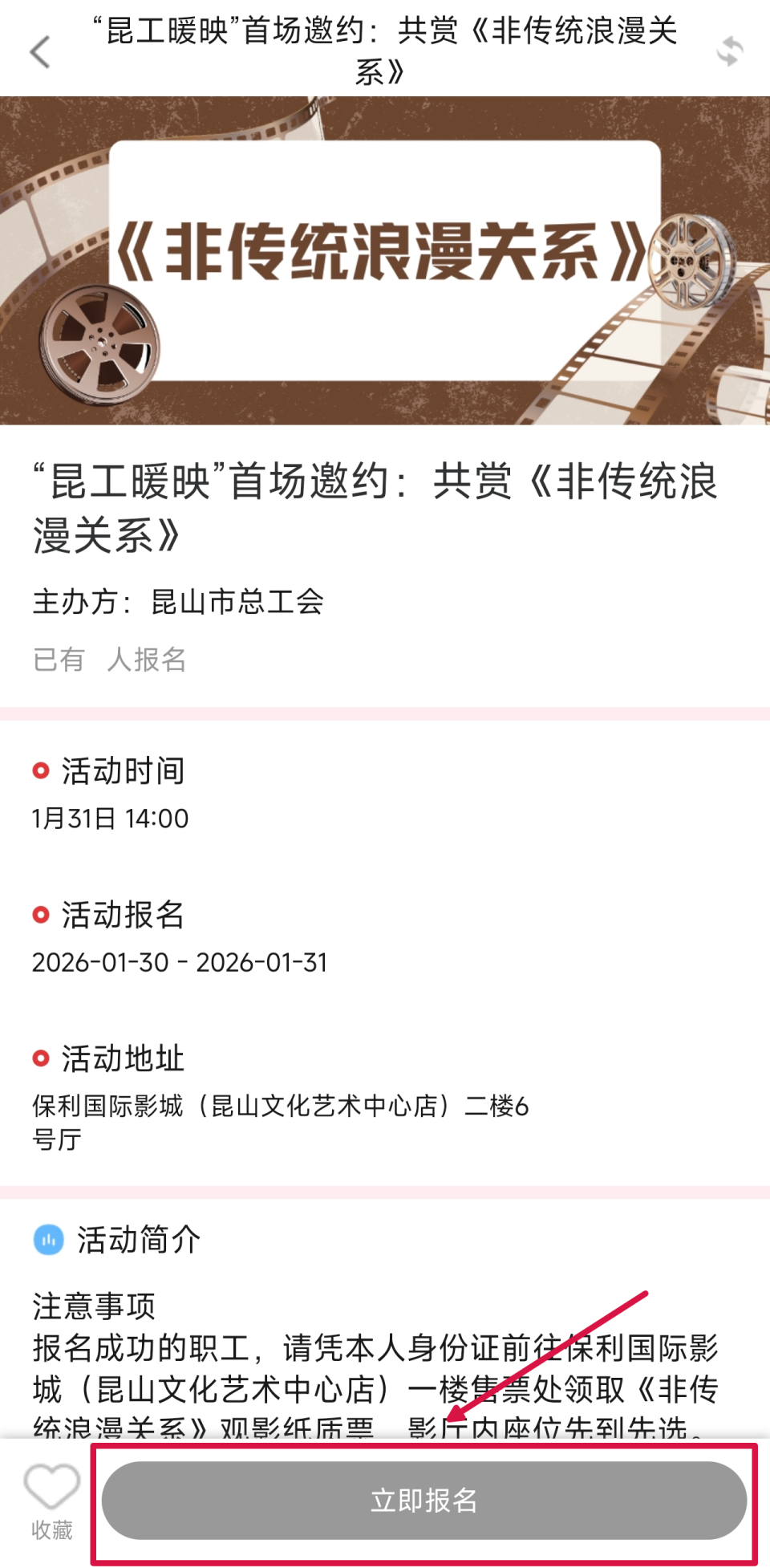This screenshot has height=1568, width=770.
Task: Tap the refresh icon at top right
Action: tap(728, 51)
